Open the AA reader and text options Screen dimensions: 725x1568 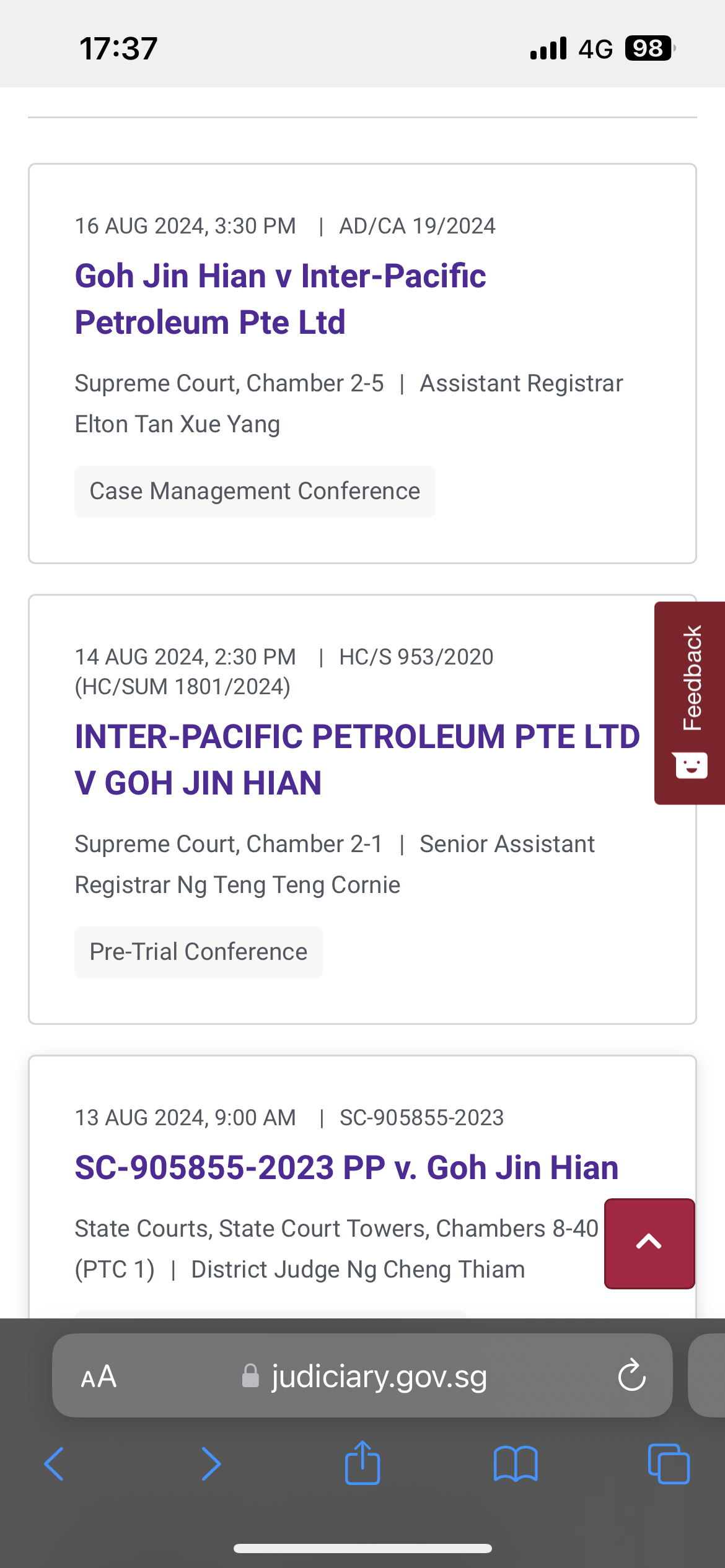99,1376
